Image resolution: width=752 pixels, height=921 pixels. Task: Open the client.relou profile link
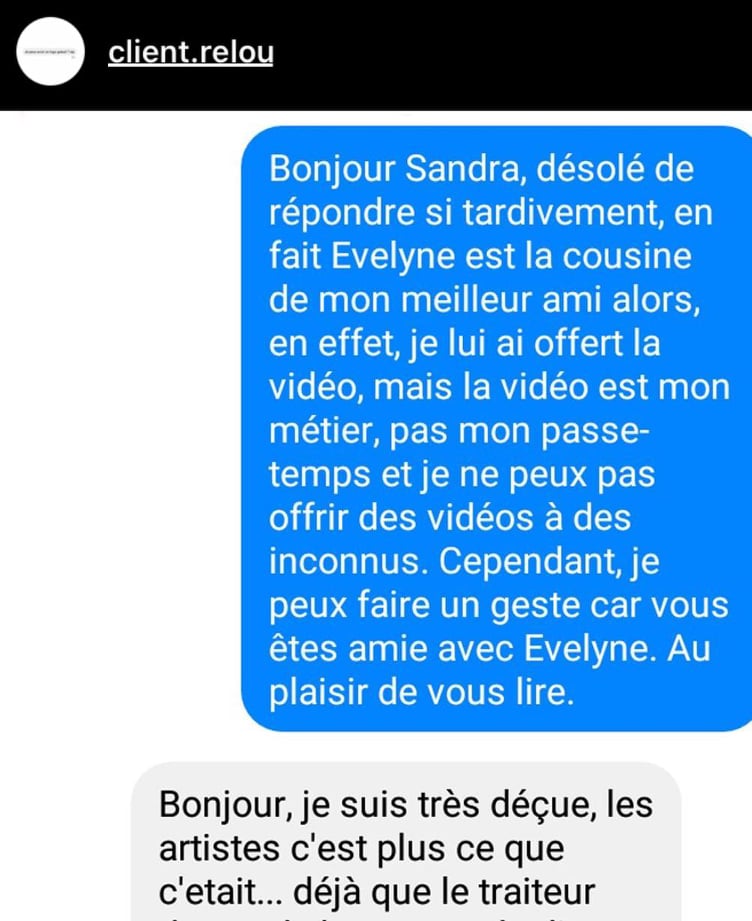190,53
